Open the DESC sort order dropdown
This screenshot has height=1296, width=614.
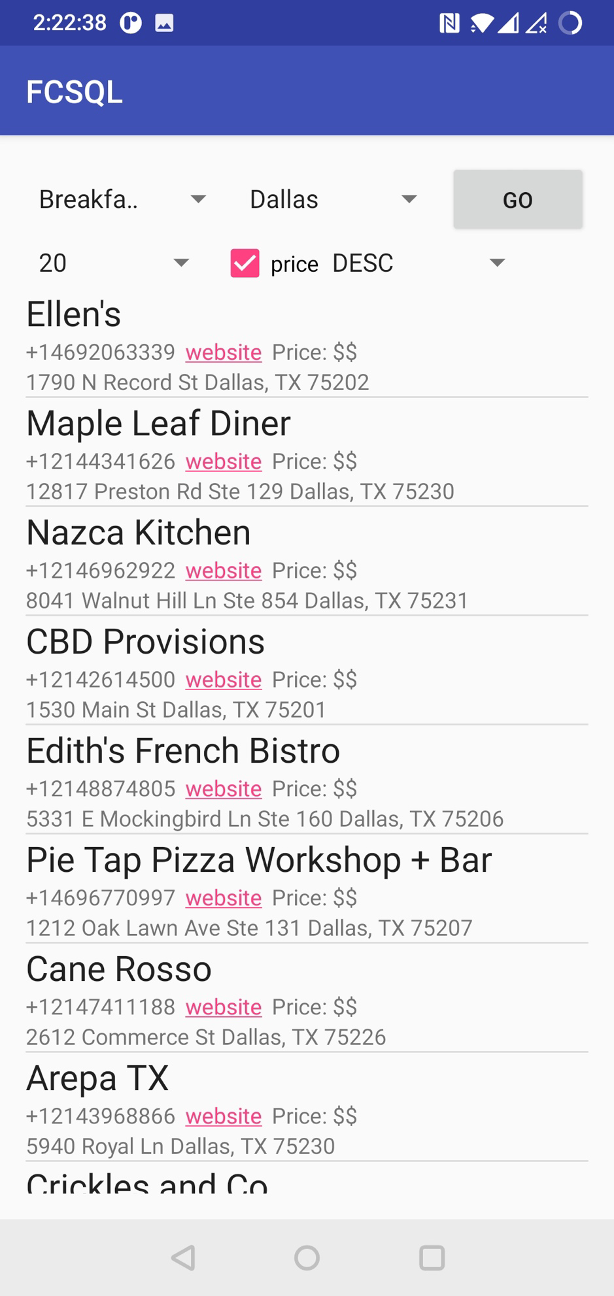418,263
